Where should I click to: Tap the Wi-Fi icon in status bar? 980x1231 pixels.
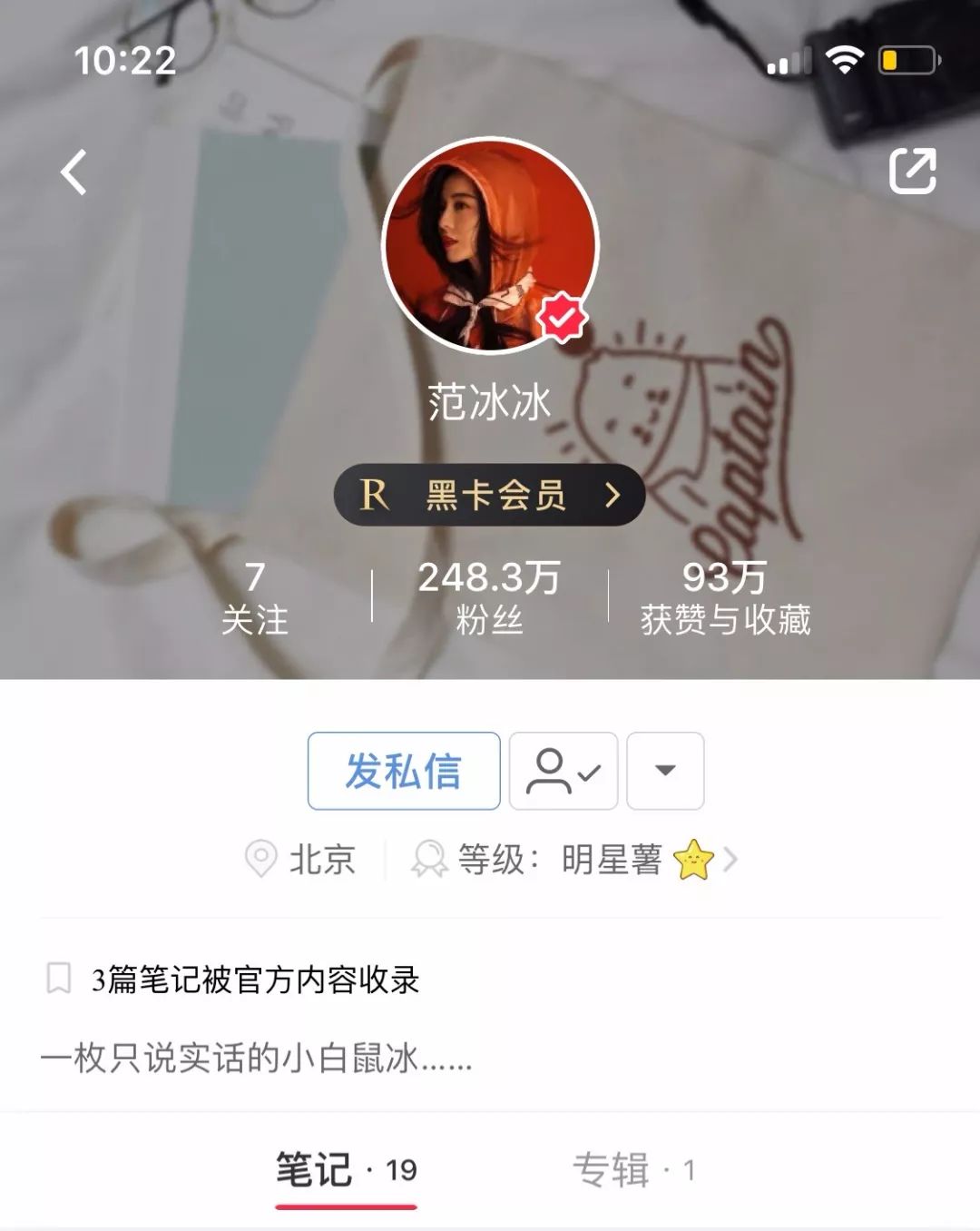click(x=846, y=57)
